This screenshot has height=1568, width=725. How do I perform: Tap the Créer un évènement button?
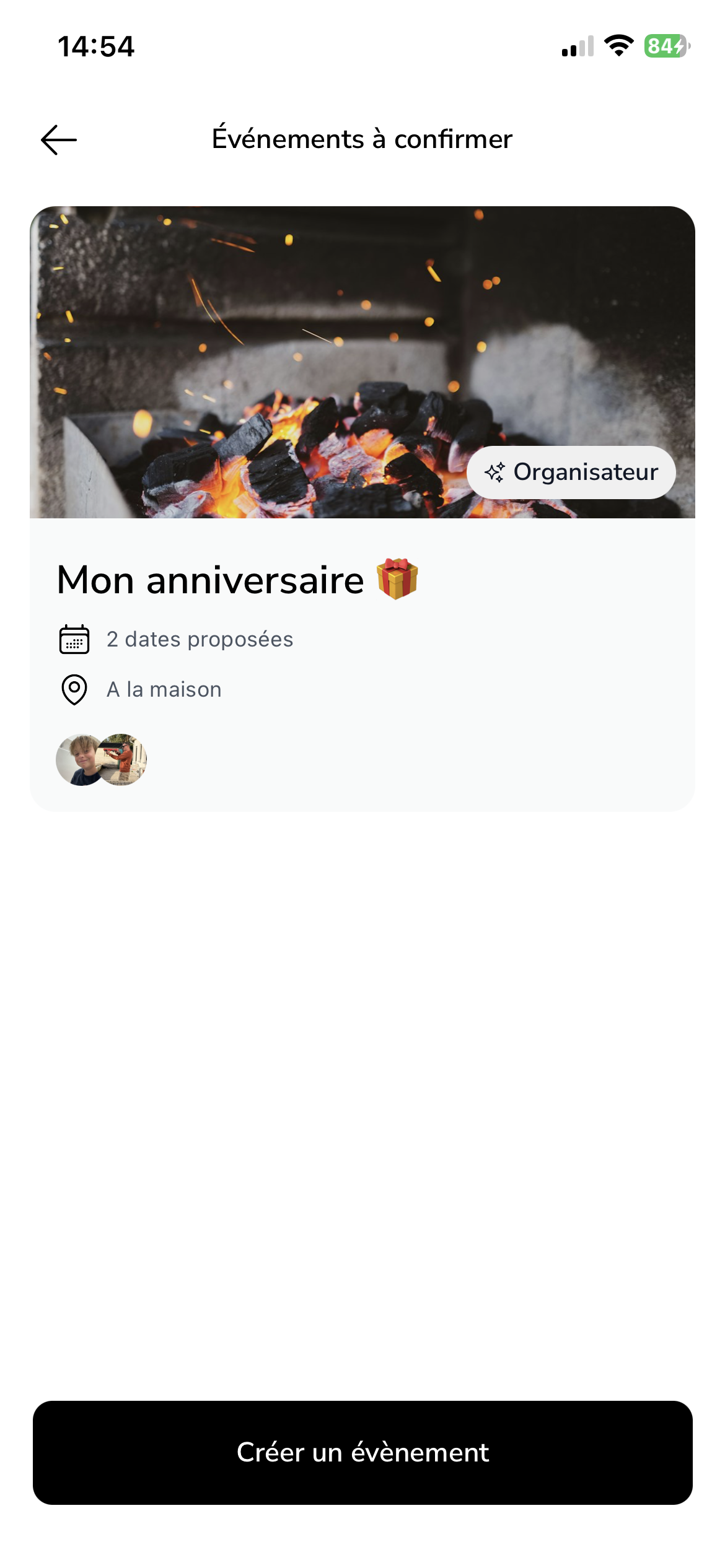362,1453
